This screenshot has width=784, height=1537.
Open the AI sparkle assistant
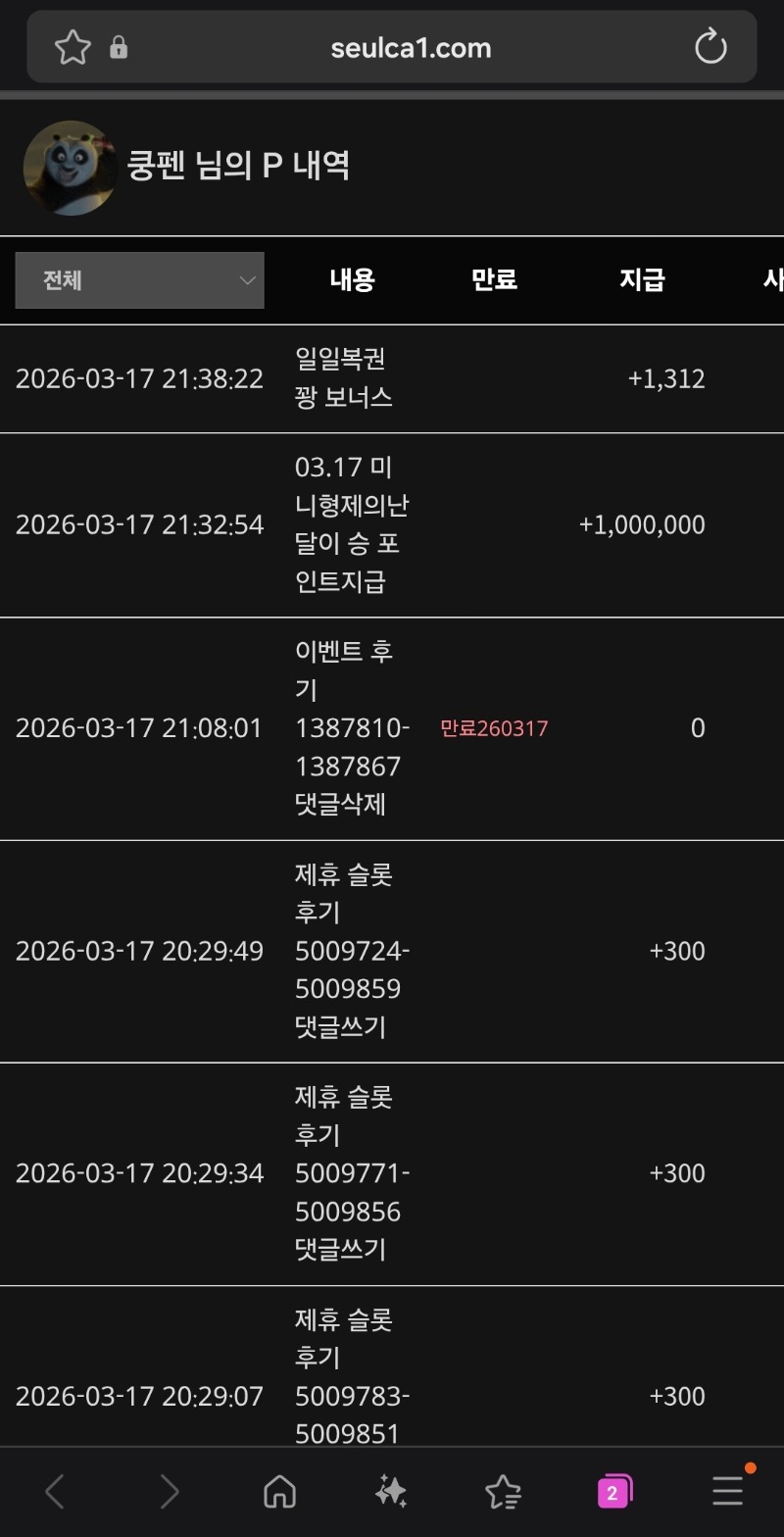click(x=391, y=1492)
